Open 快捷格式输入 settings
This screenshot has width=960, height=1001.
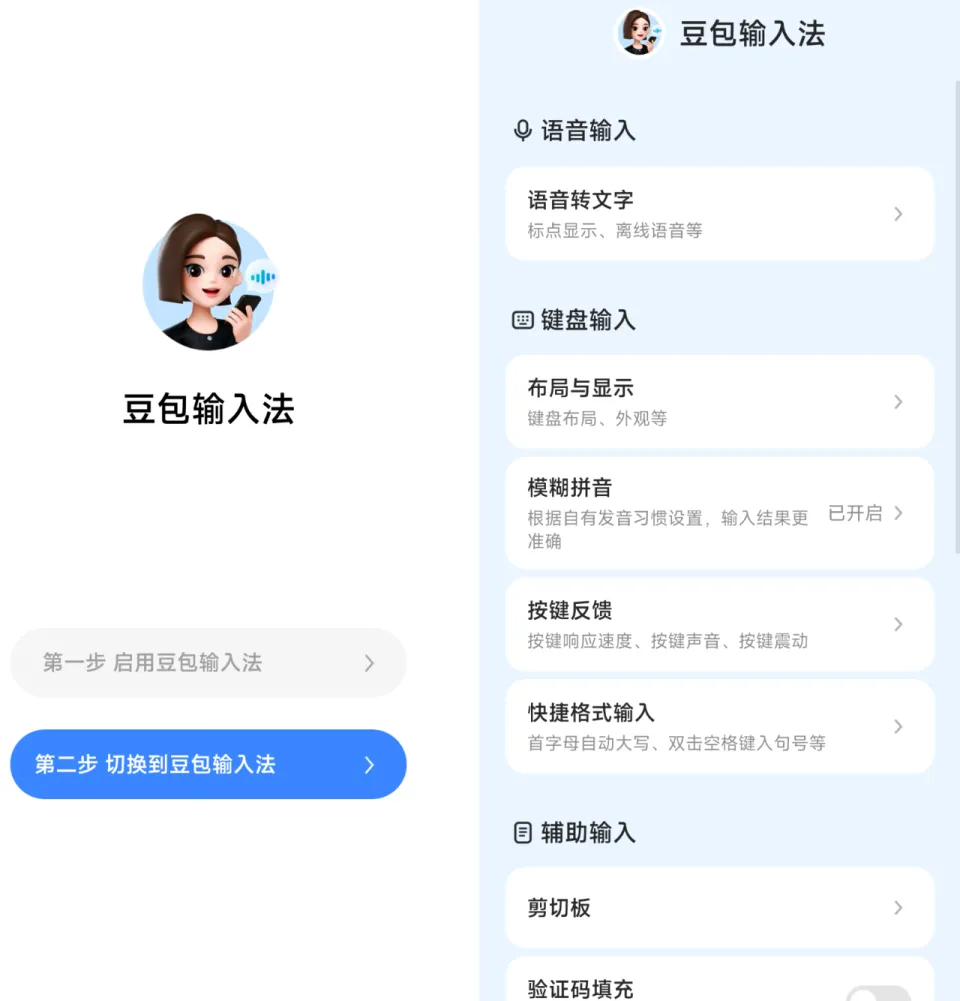(719, 726)
